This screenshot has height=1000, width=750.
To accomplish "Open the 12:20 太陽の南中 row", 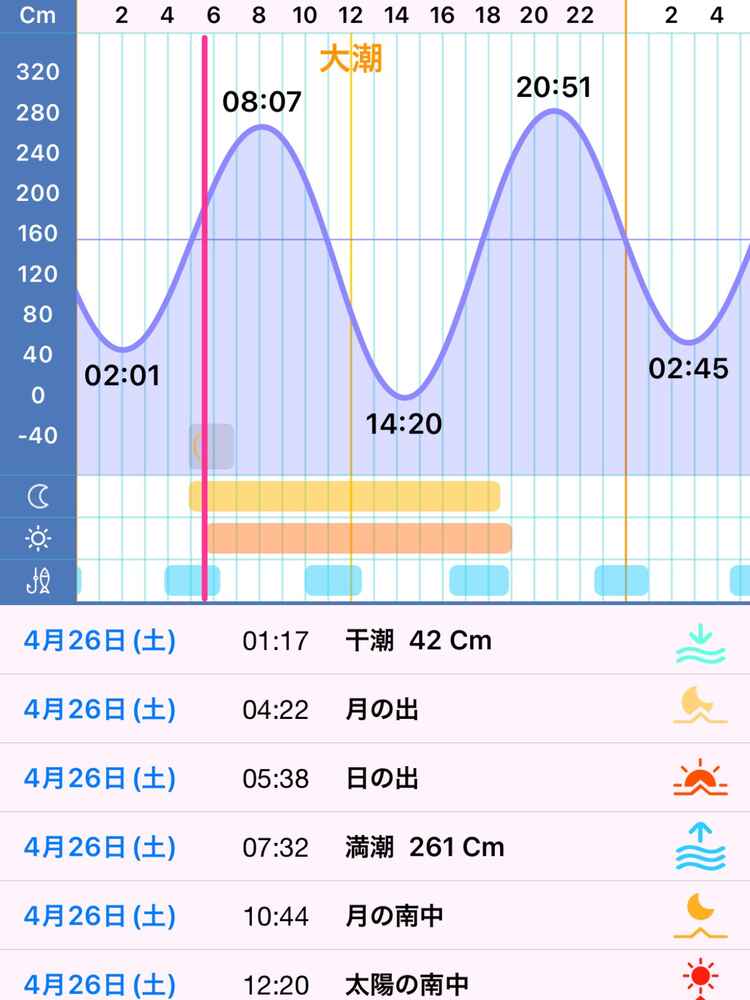I will coord(375,980).
